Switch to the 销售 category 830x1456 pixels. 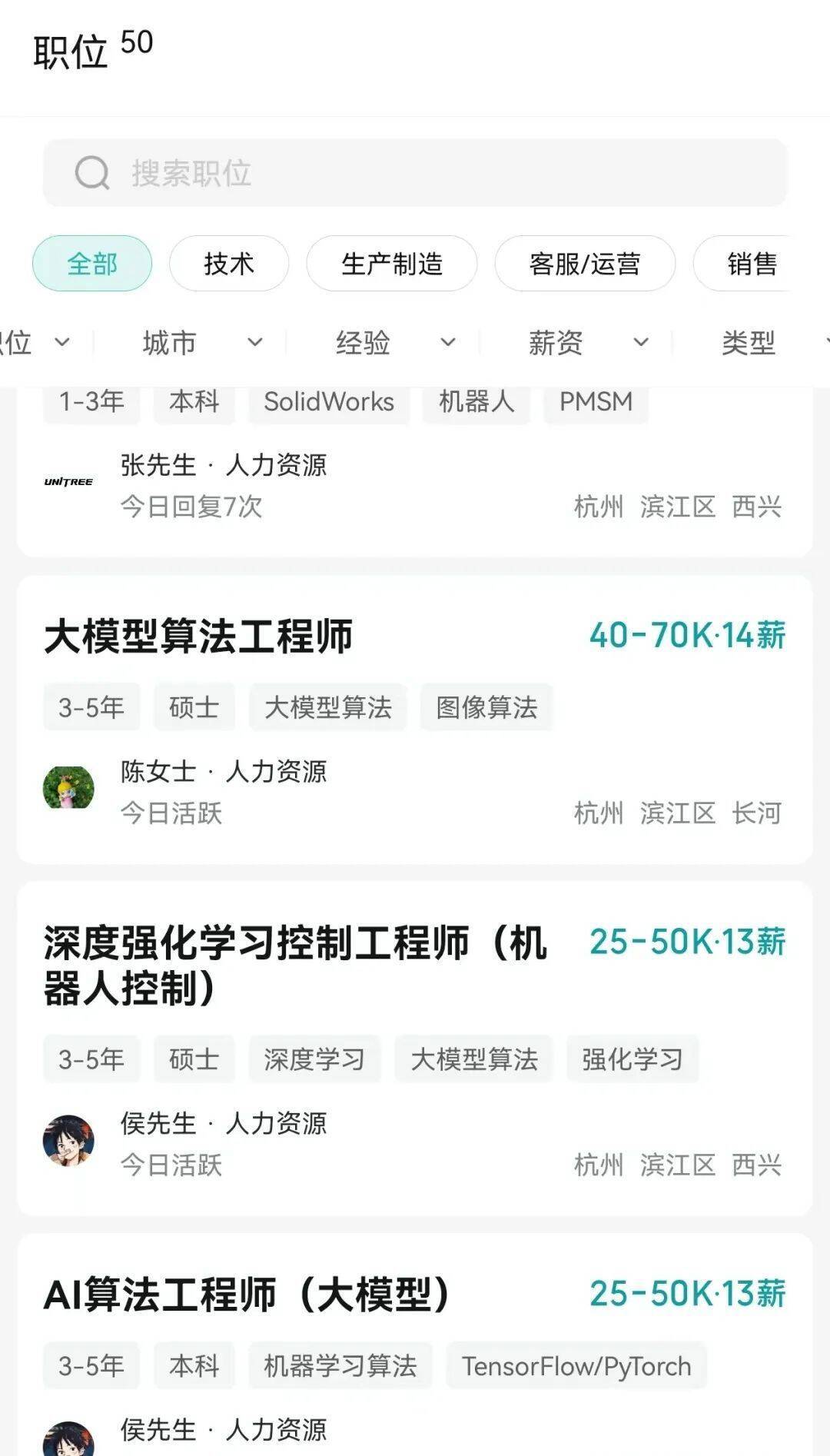pos(751,264)
